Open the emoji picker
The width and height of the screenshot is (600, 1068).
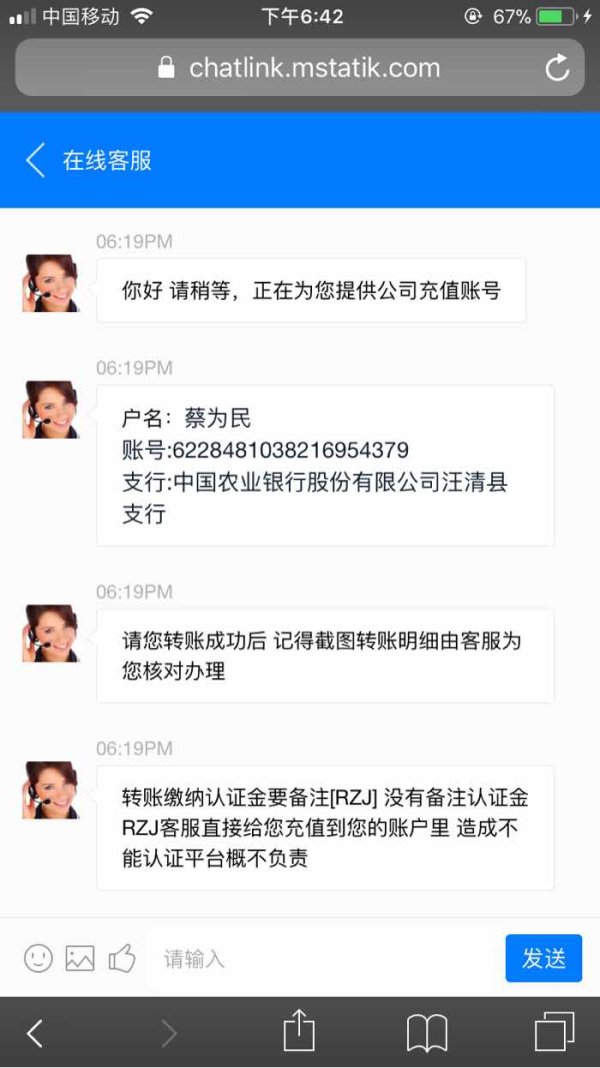[38, 958]
